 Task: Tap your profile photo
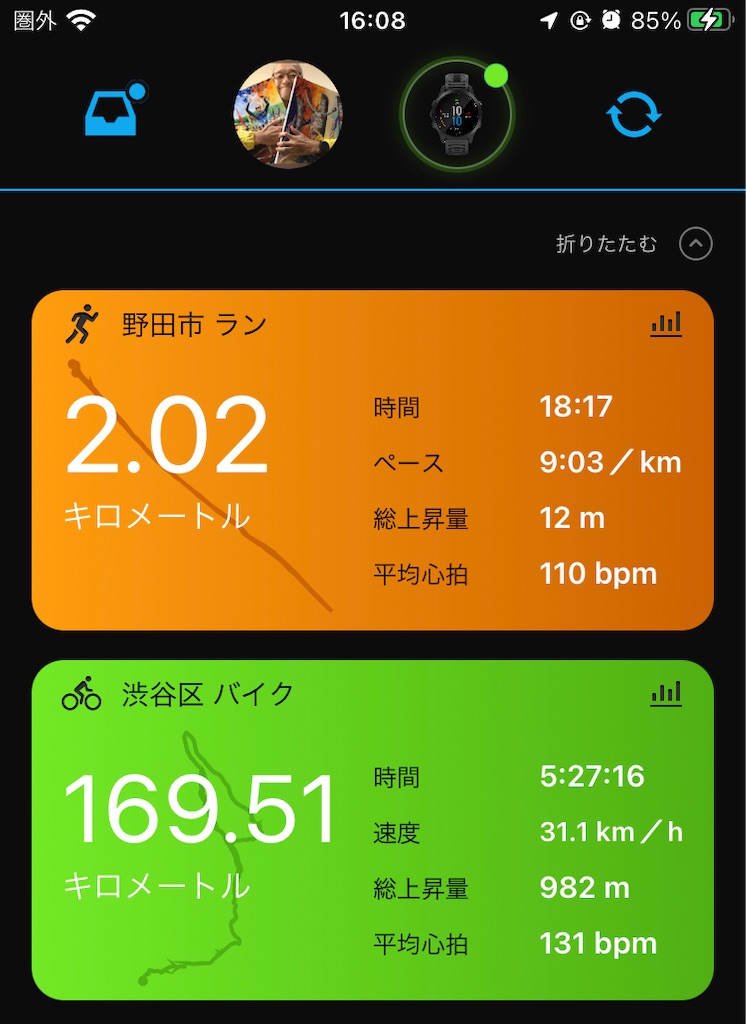tap(287, 112)
